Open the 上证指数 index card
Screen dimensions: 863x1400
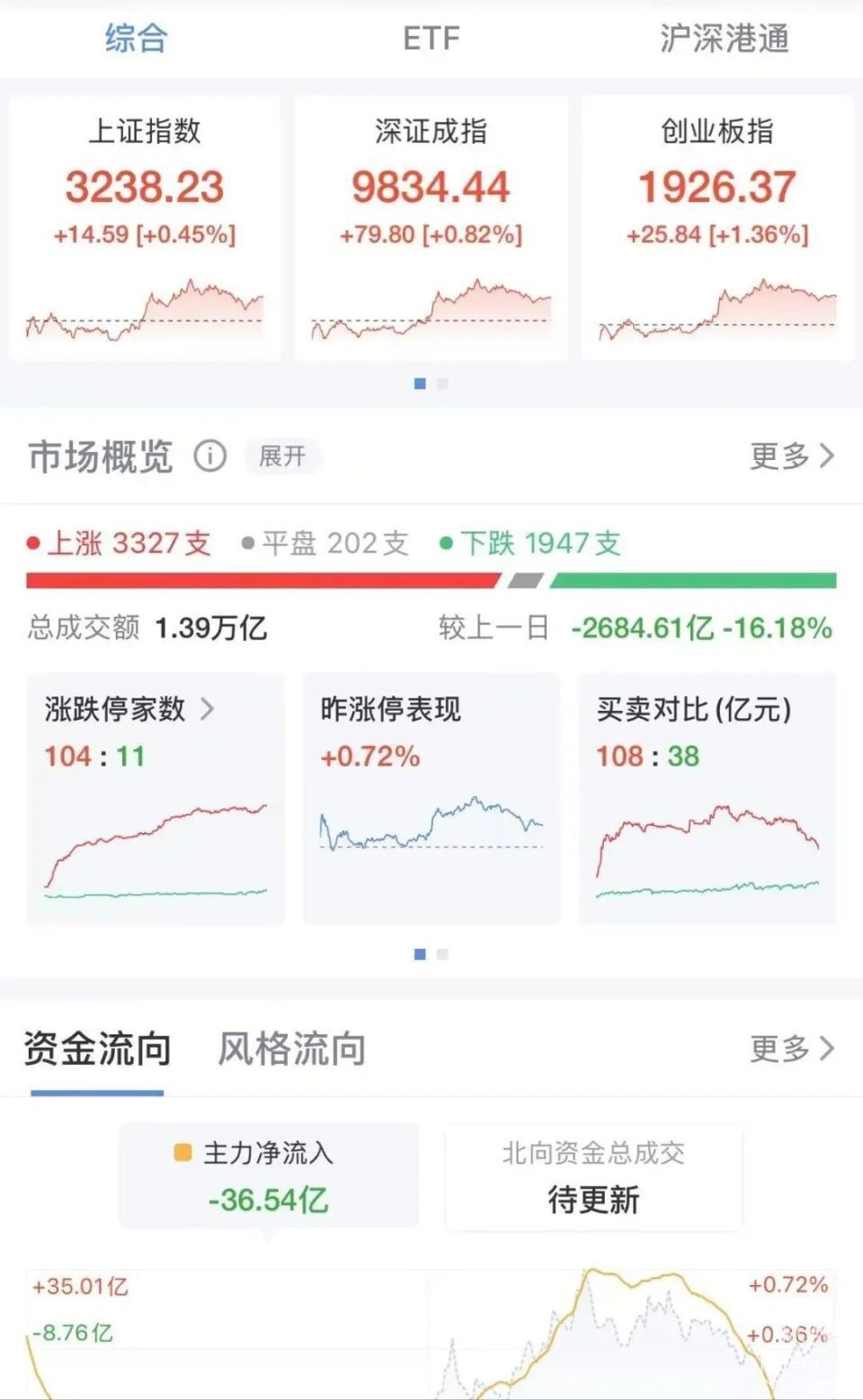pyautogui.click(x=145, y=228)
